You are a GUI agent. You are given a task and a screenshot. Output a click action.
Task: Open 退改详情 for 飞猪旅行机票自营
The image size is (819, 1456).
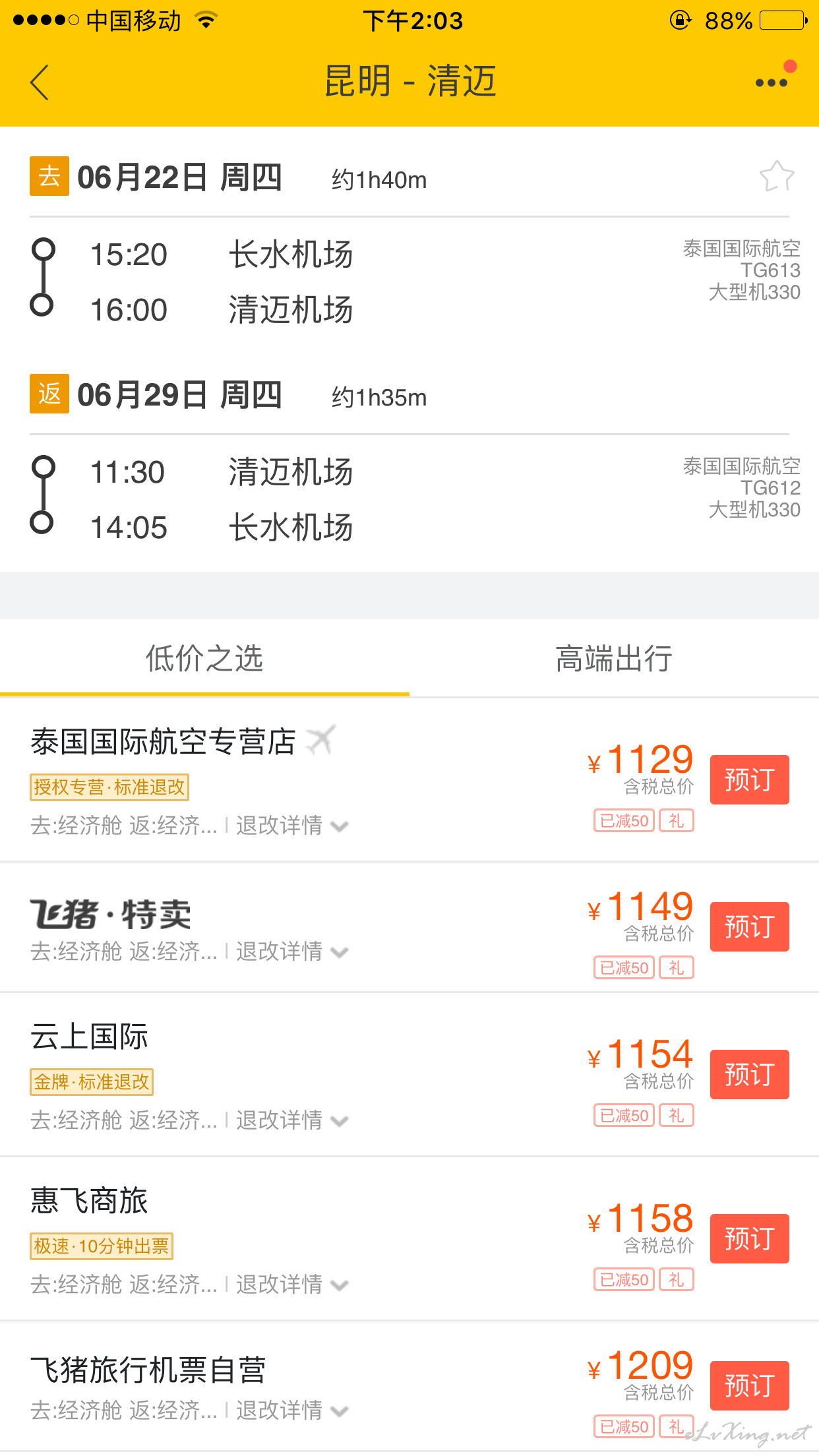[x=292, y=1410]
